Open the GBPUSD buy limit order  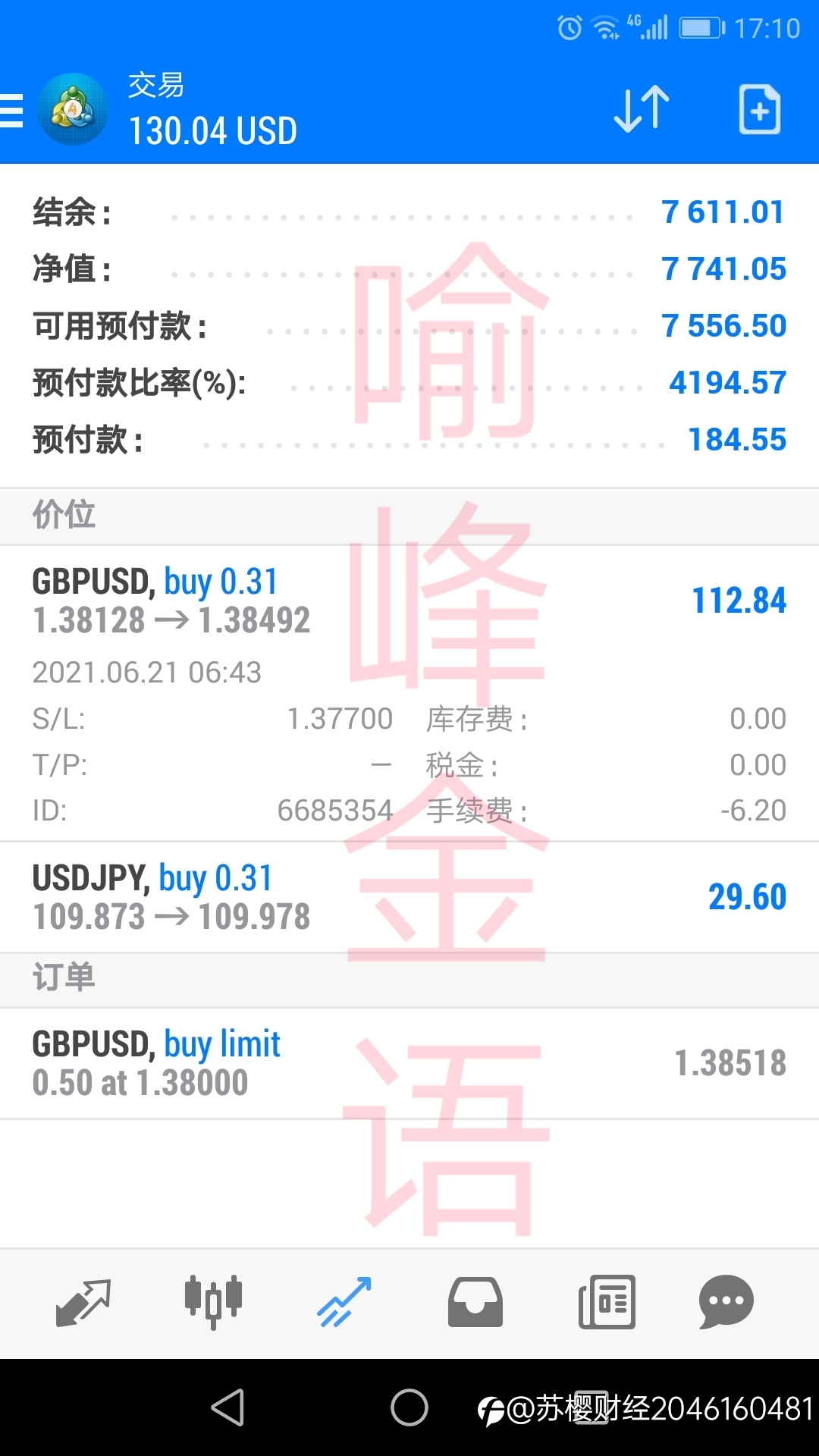[x=409, y=1063]
